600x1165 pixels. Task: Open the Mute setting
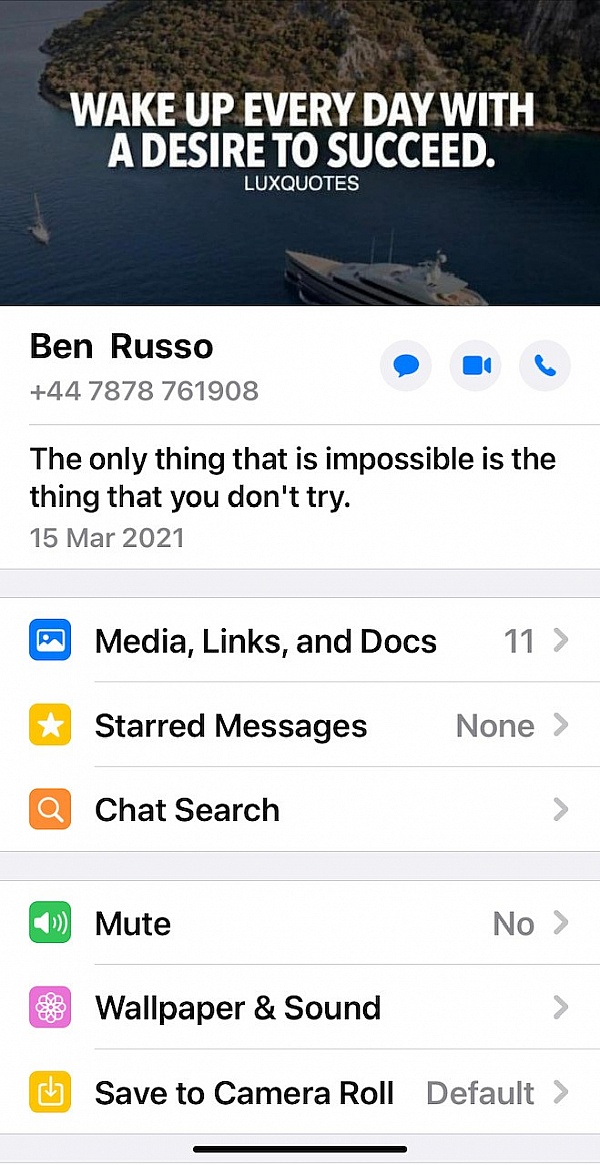tap(300, 923)
